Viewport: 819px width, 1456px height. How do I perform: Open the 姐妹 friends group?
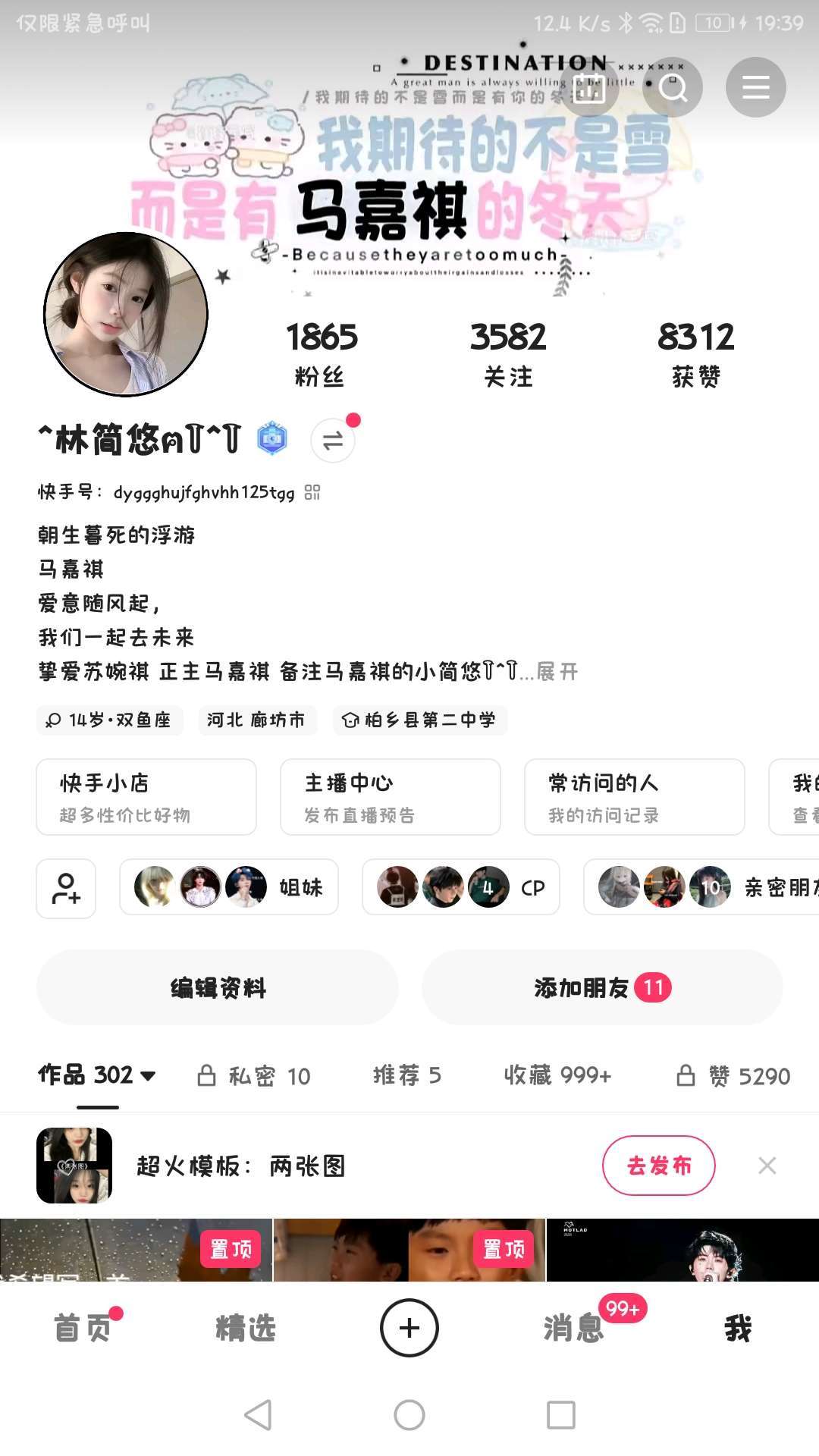pos(228,887)
